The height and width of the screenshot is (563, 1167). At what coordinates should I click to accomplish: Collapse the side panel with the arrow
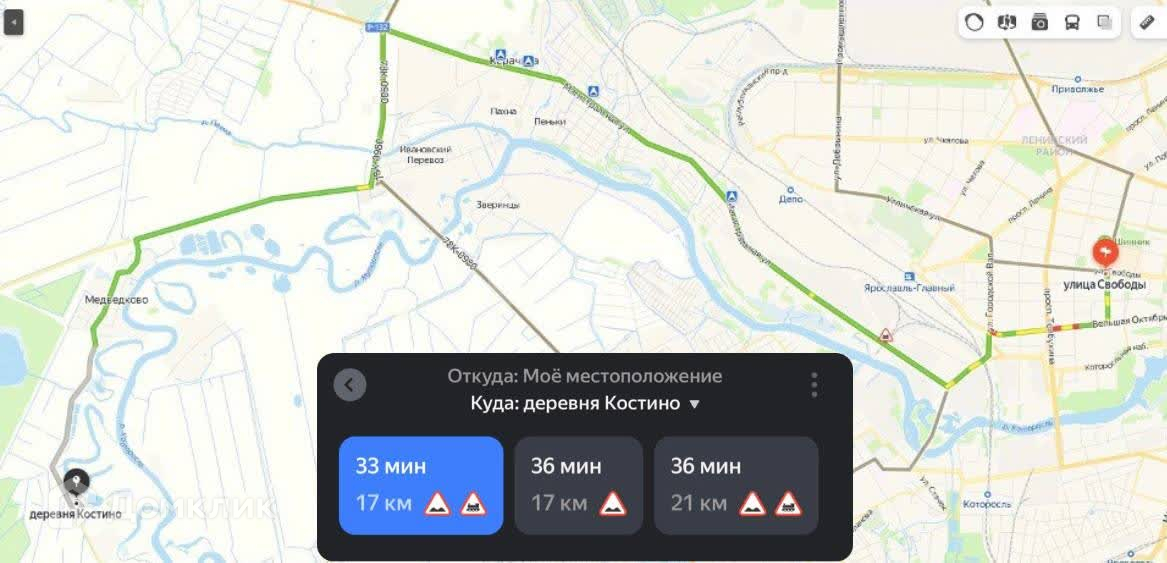tap(13, 22)
